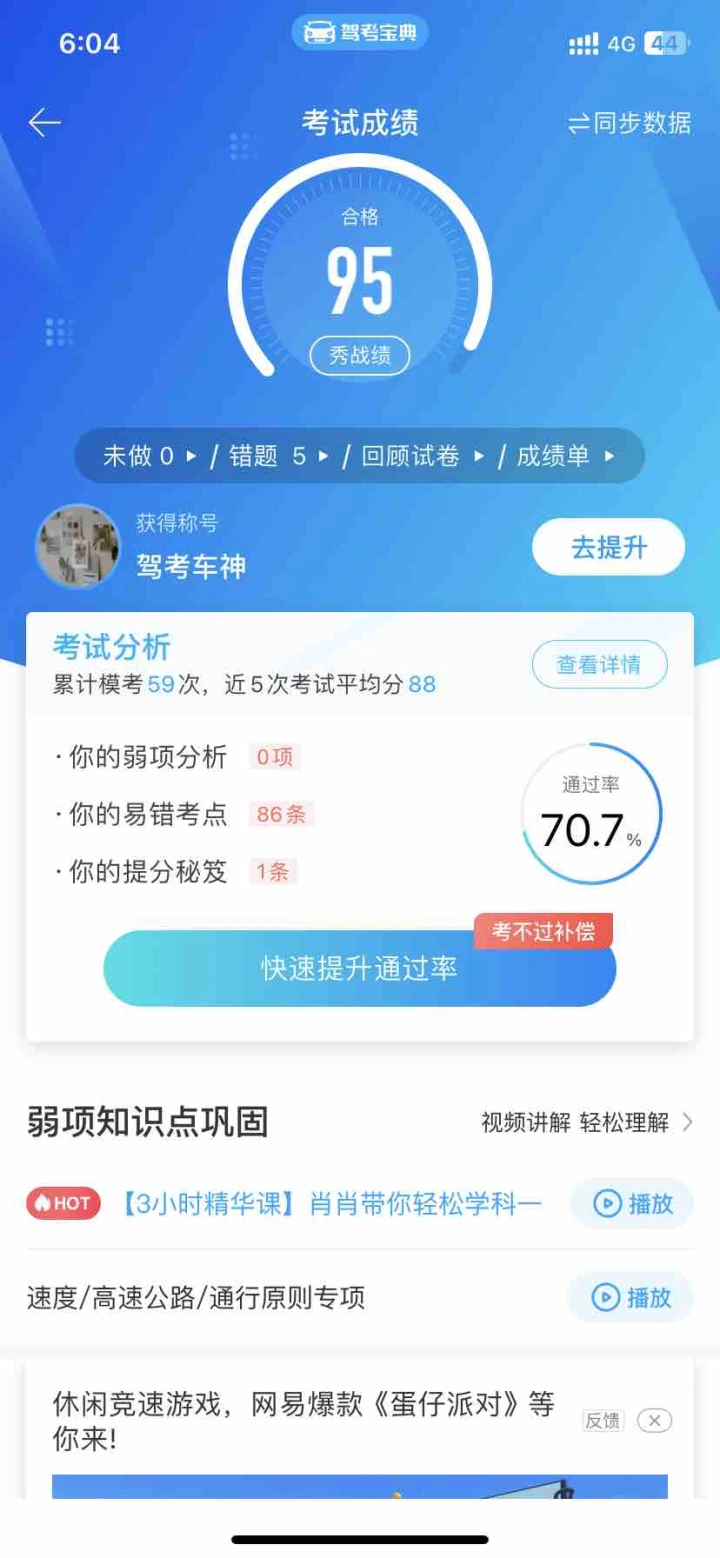
Task: Go back using the arrow icon
Action: click(45, 123)
